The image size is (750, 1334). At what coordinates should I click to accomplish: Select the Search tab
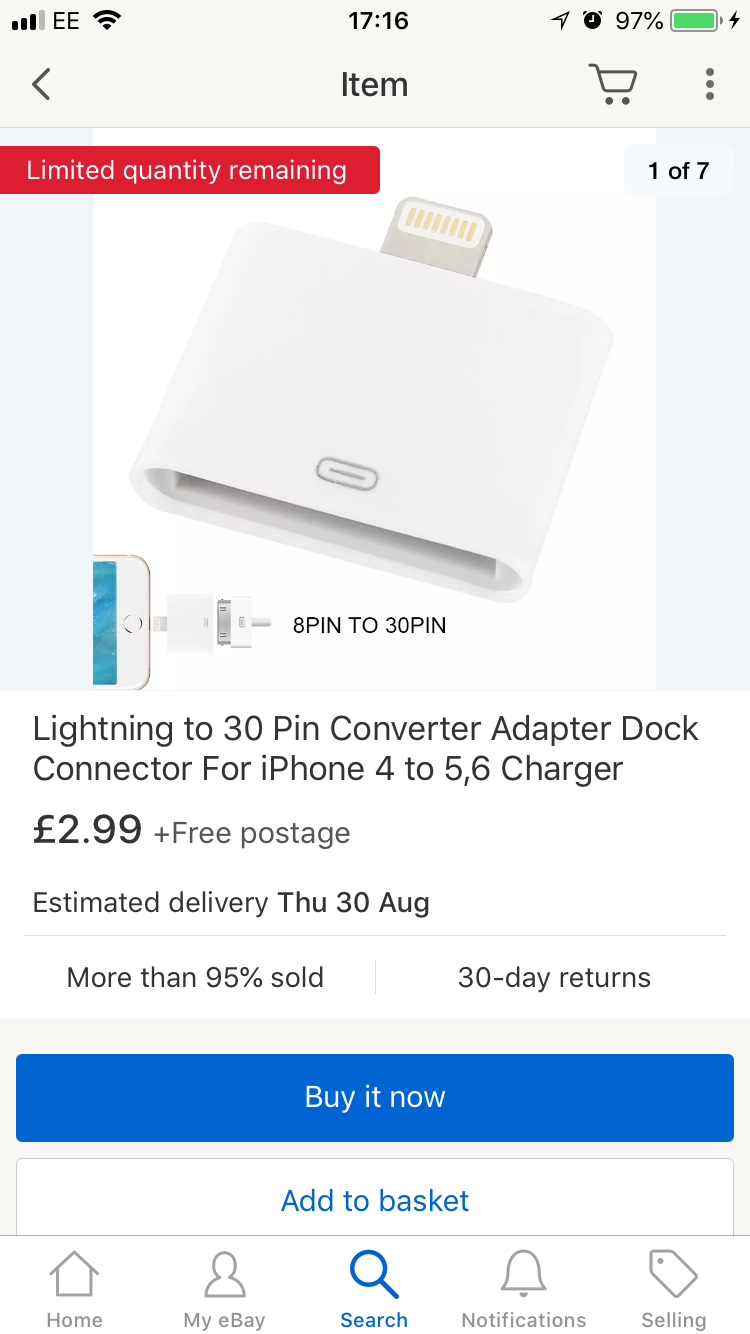374,1289
